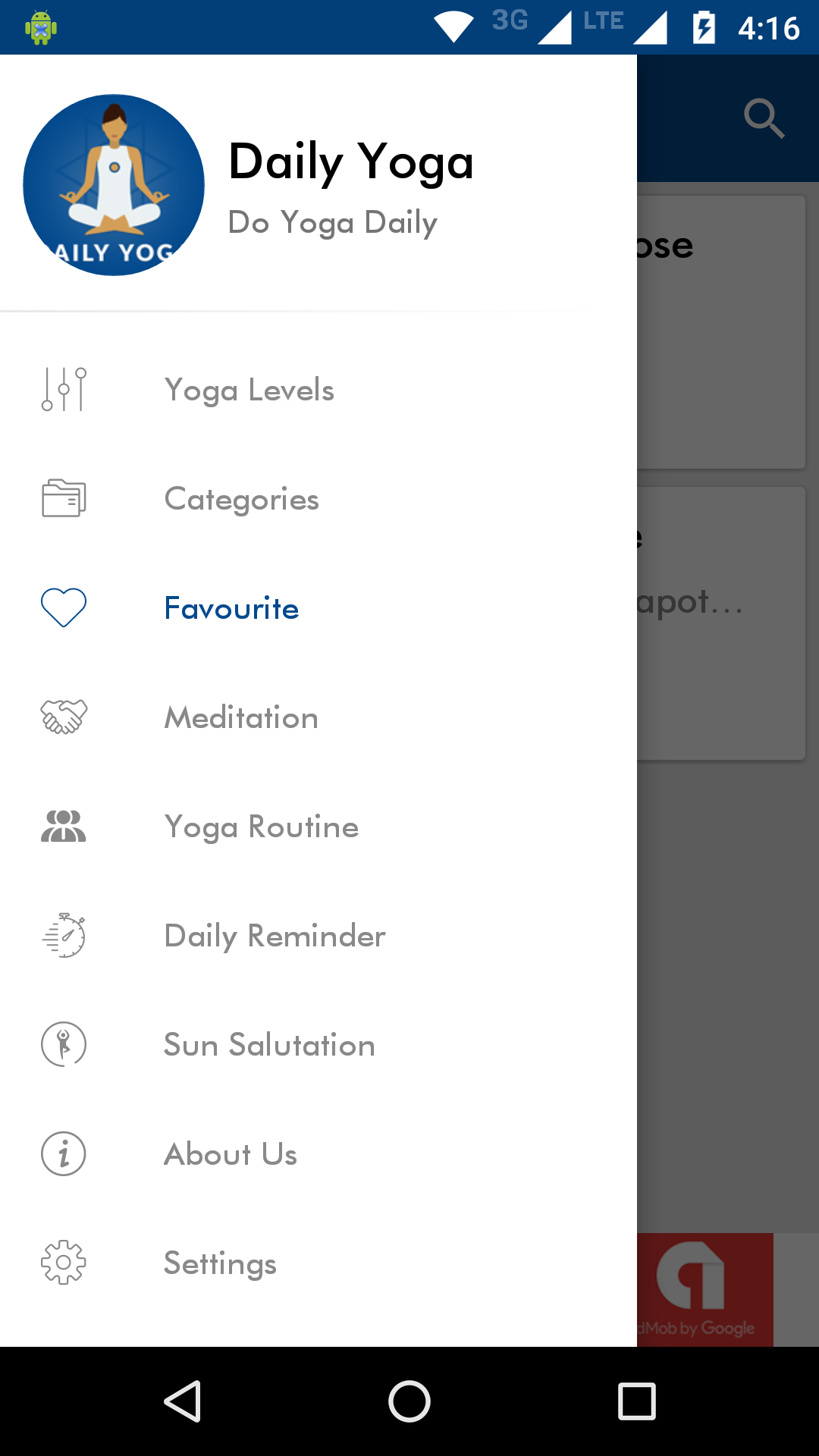Open Settings from the drawer

(x=220, y=1263)
